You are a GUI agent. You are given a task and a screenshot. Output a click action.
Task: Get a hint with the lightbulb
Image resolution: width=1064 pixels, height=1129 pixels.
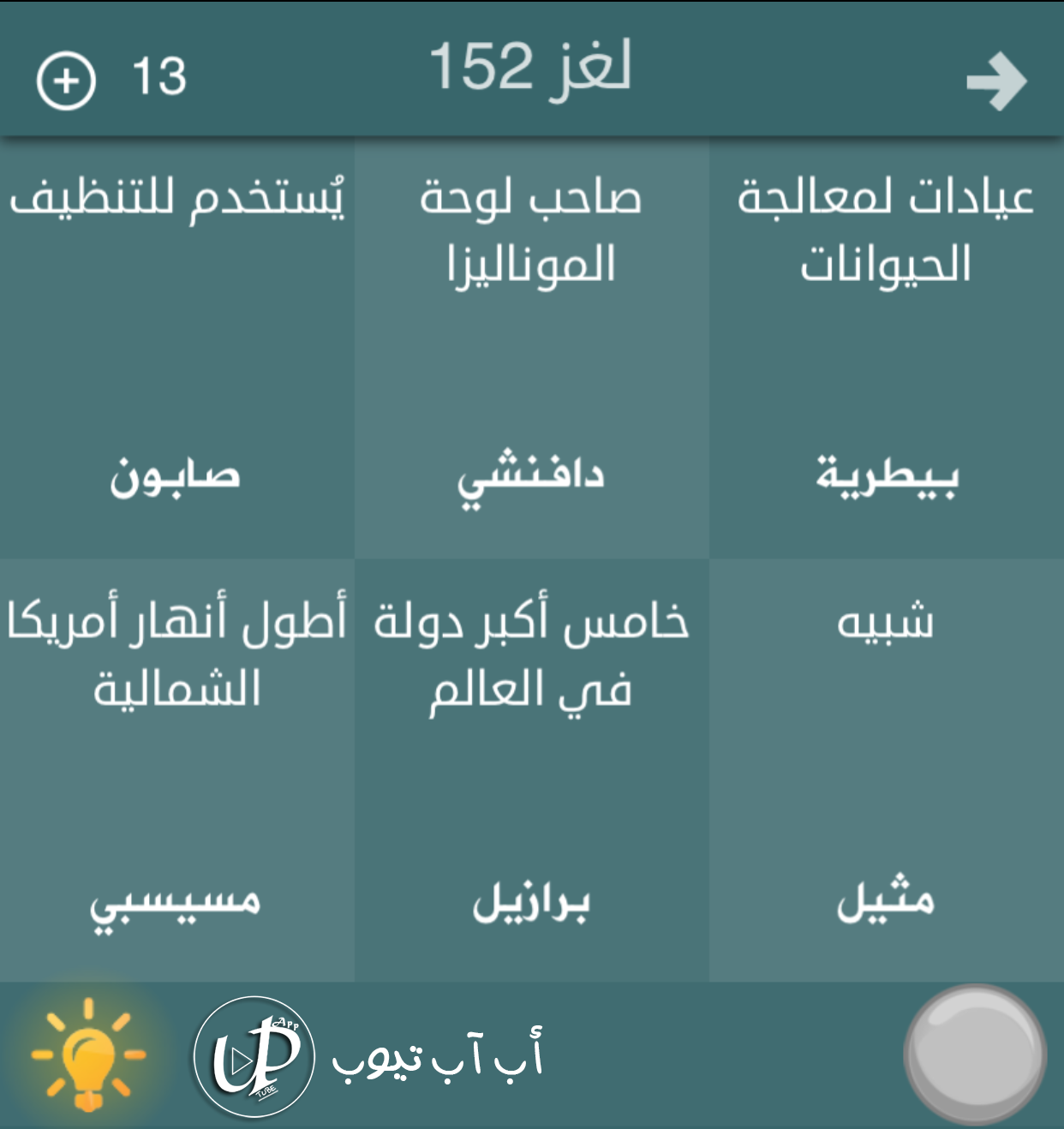click(88, 1054)
